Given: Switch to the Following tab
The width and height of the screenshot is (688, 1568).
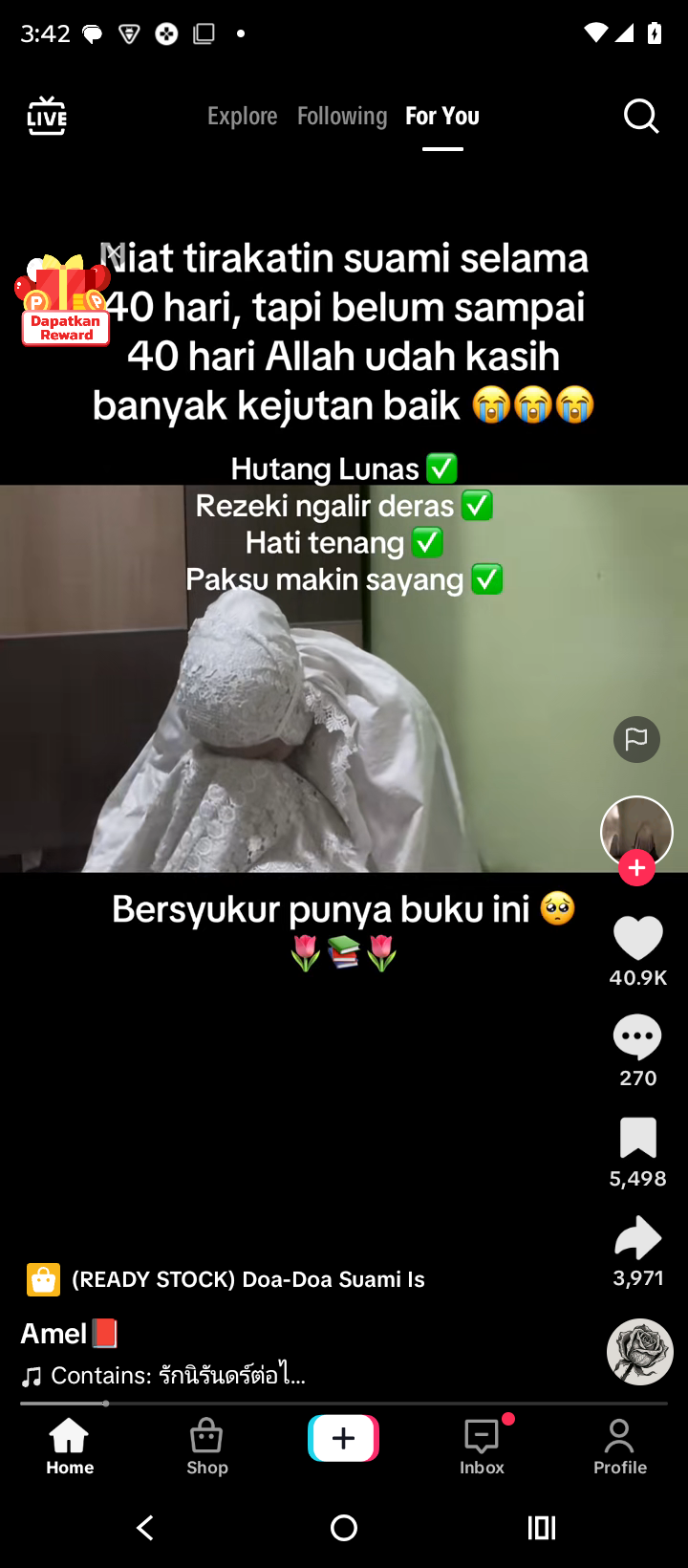Looking at the screenshot, I should (342, 116).
